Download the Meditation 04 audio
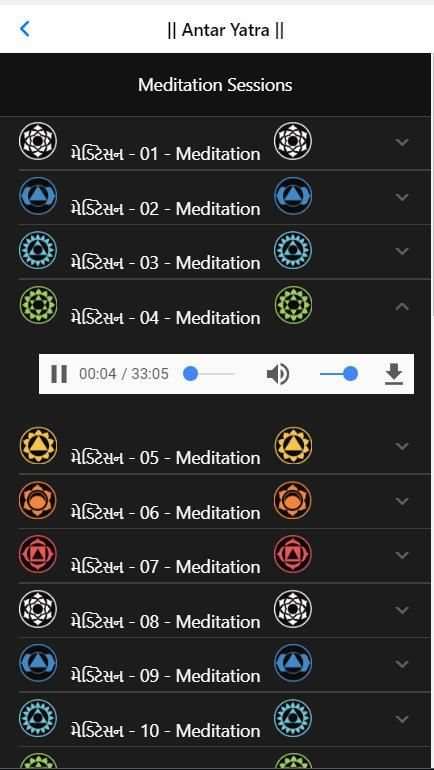434x770 pixels. pyautogui.click(x=394, y=374)
